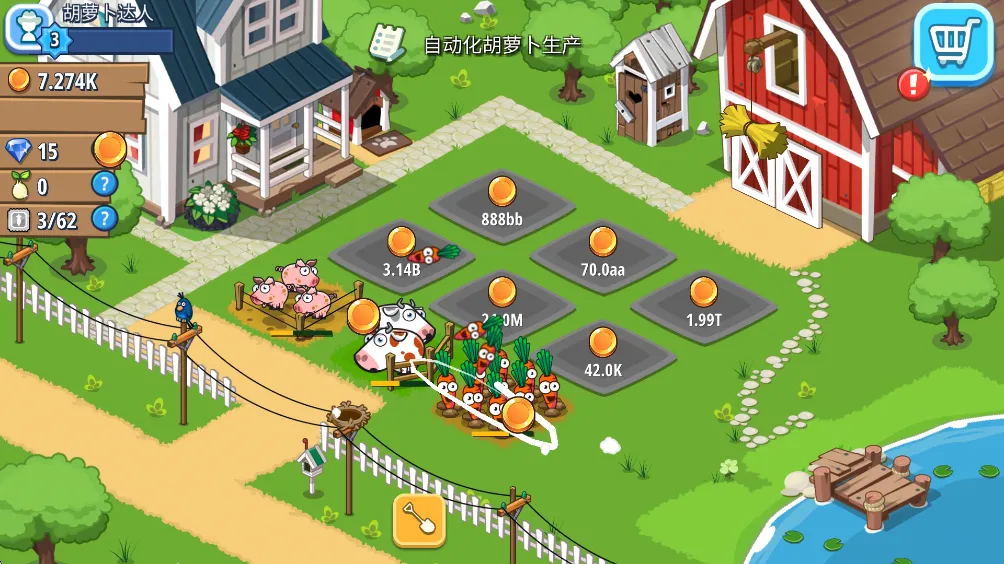1004x564 pixels.
Task: Tap the pig pen
Action: (x=295, y=294)
